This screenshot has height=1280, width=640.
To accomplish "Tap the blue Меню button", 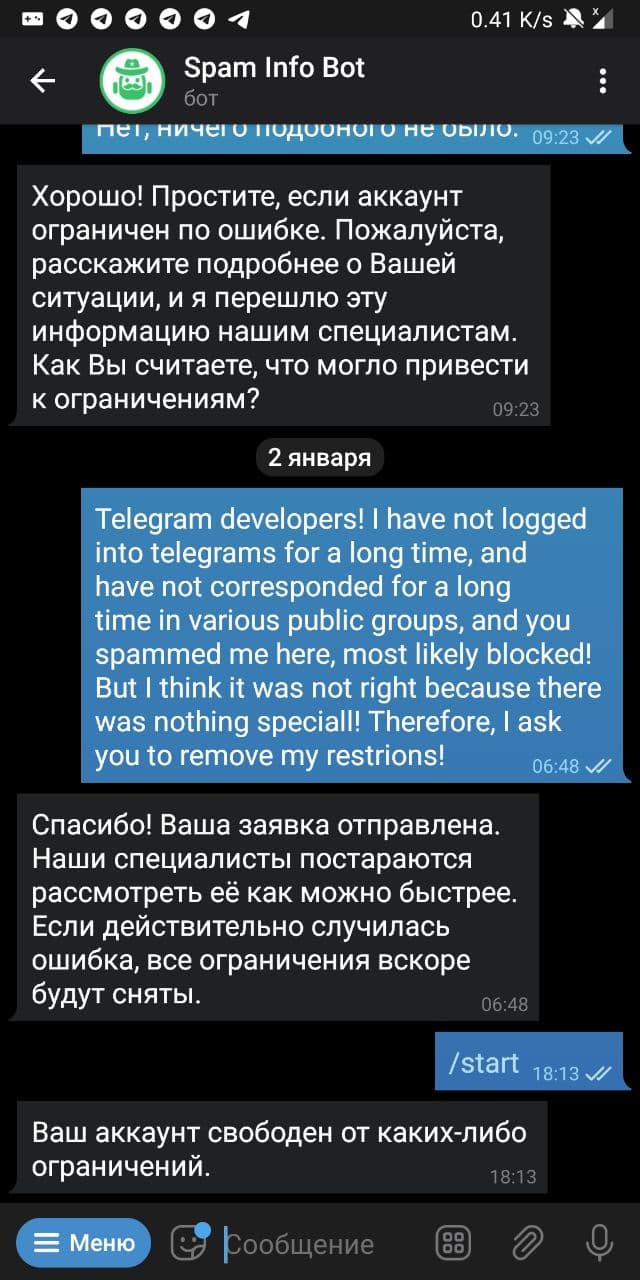I will point(83,1243).
